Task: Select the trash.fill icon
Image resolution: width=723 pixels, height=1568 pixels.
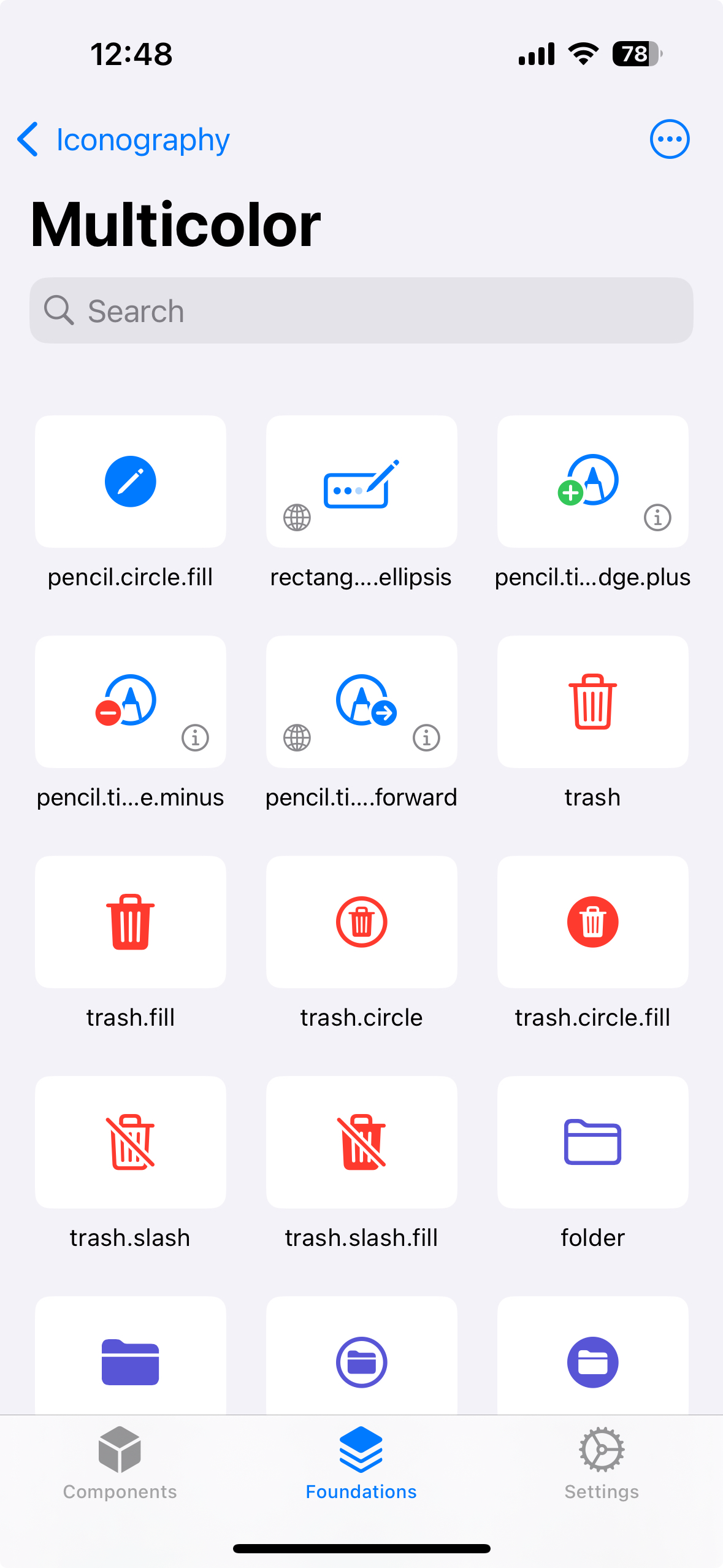Action: pos(130,921)
